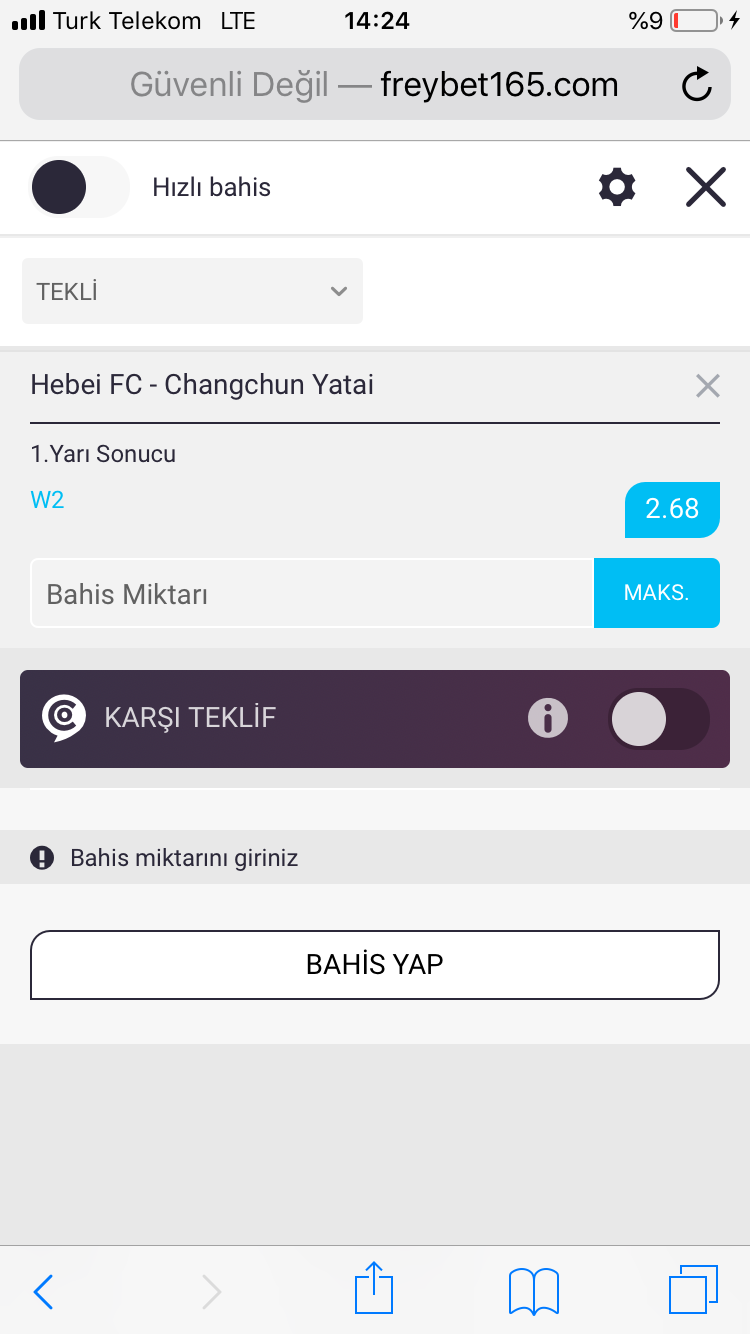The height and width of the screenshot is (1334, 750).
Task: Show info about Karşı Teklif
Action: [x=548, y=718]
